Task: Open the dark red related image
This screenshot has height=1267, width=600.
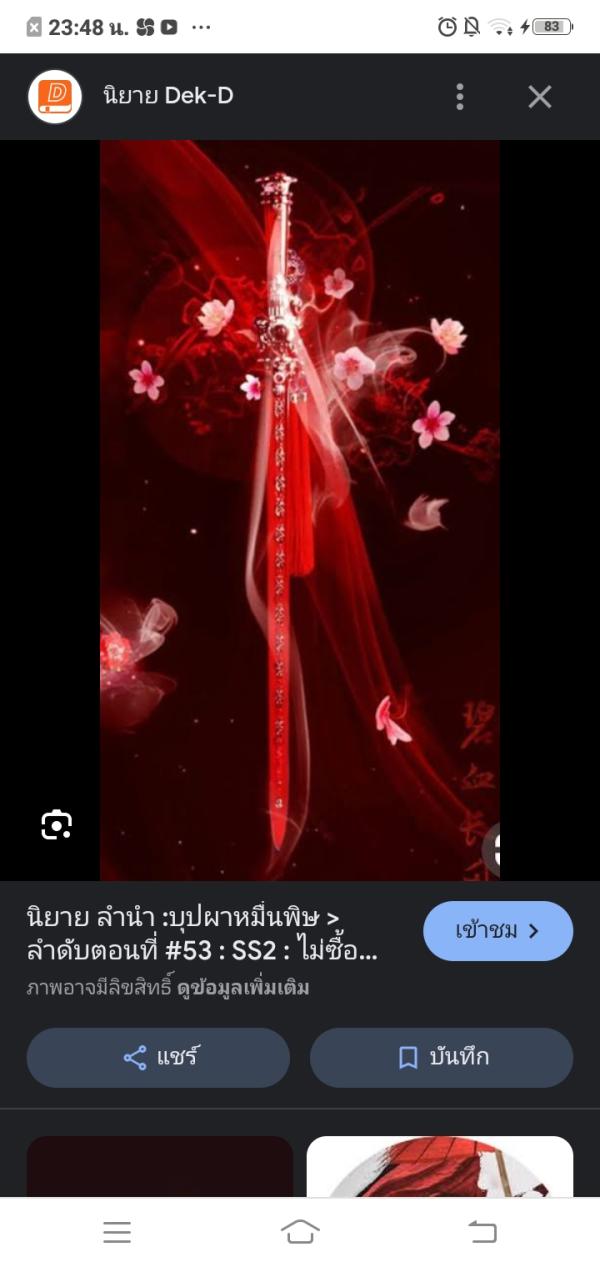Action: click(x=160, y=1166)
